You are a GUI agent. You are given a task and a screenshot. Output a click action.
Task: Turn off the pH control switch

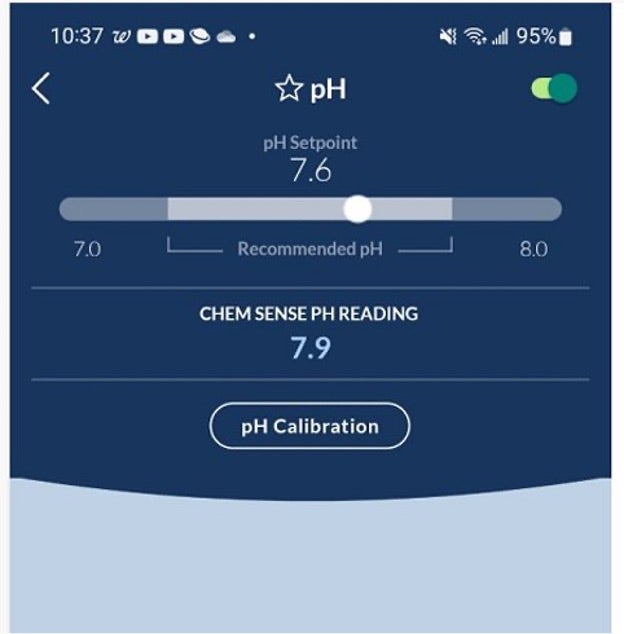coord(554,88)
